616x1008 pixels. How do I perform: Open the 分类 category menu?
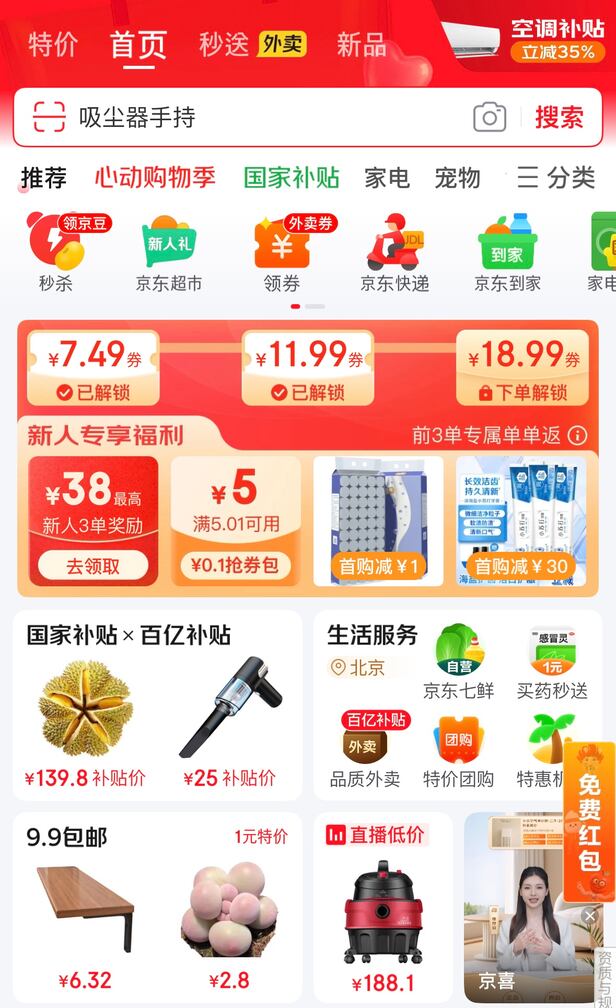(556, 179)
